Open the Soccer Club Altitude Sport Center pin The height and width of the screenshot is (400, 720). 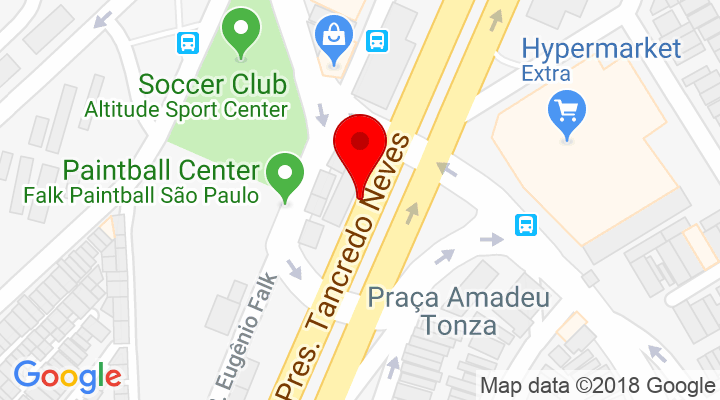point(239,33)
